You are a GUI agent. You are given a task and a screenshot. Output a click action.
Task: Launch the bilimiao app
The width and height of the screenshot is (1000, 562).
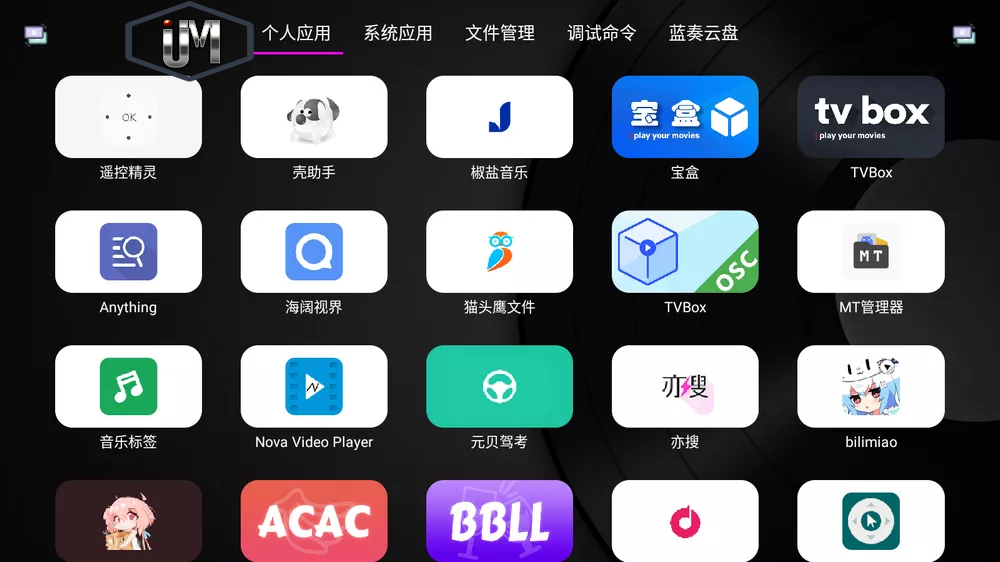870,387
